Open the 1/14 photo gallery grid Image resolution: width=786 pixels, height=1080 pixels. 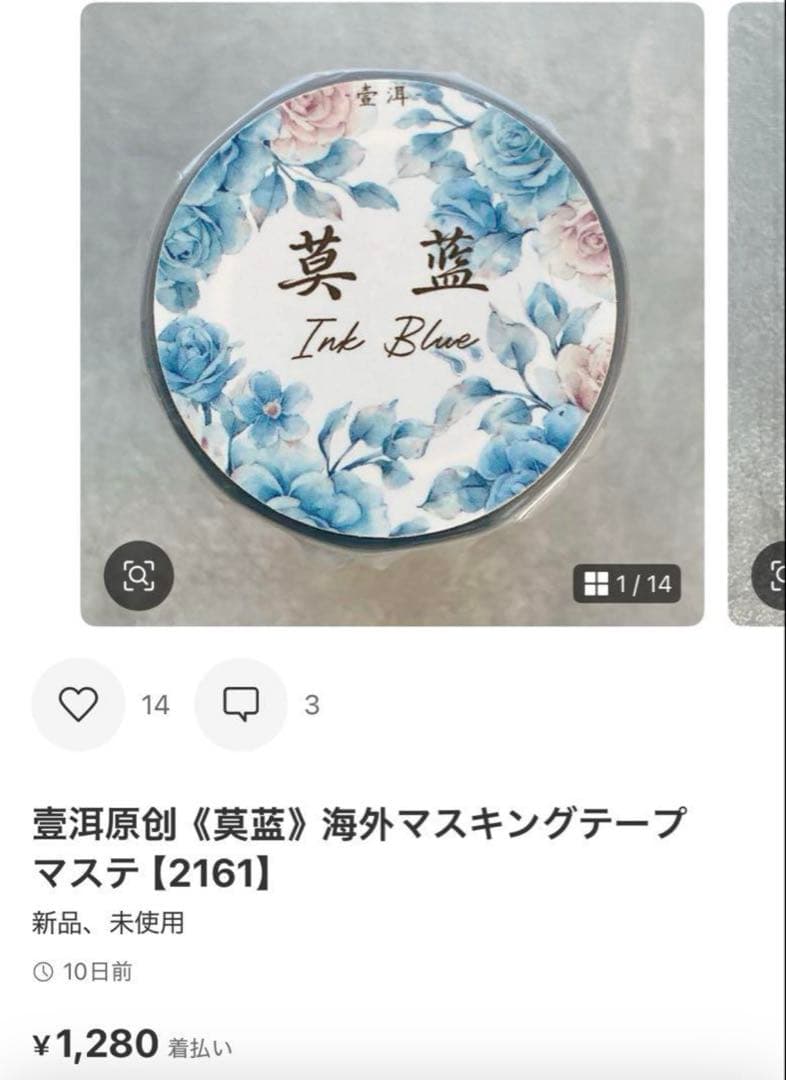[x=627, y=585]
